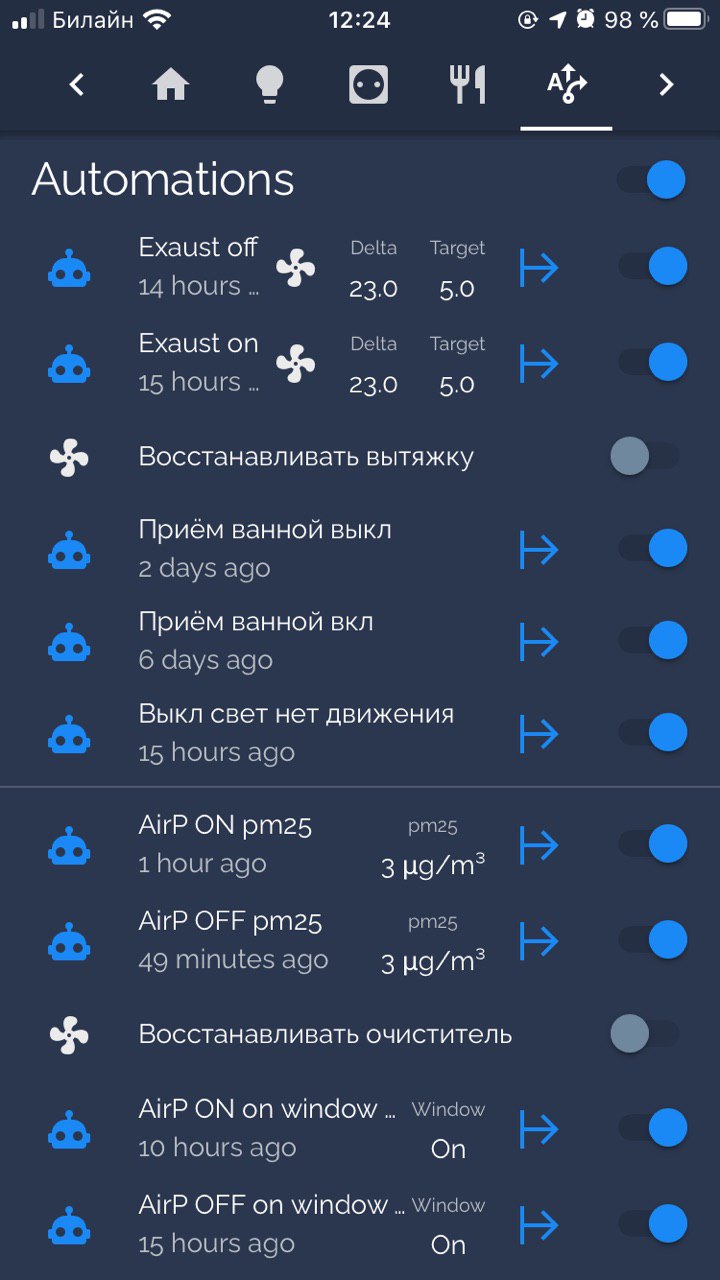Switch to the home tab

[x=171, y=86]
